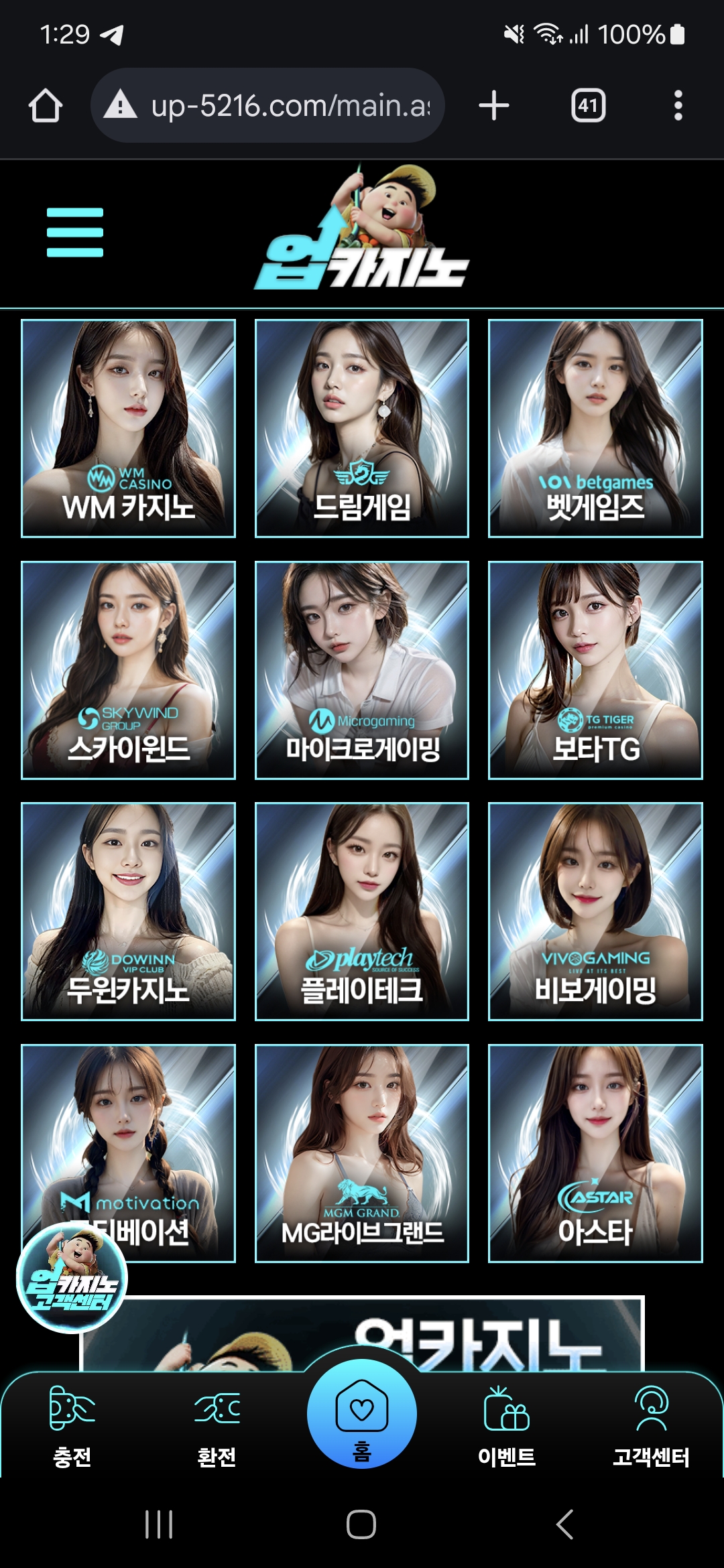
Task: Open the 플레이테크 tile
Action: 362,911
